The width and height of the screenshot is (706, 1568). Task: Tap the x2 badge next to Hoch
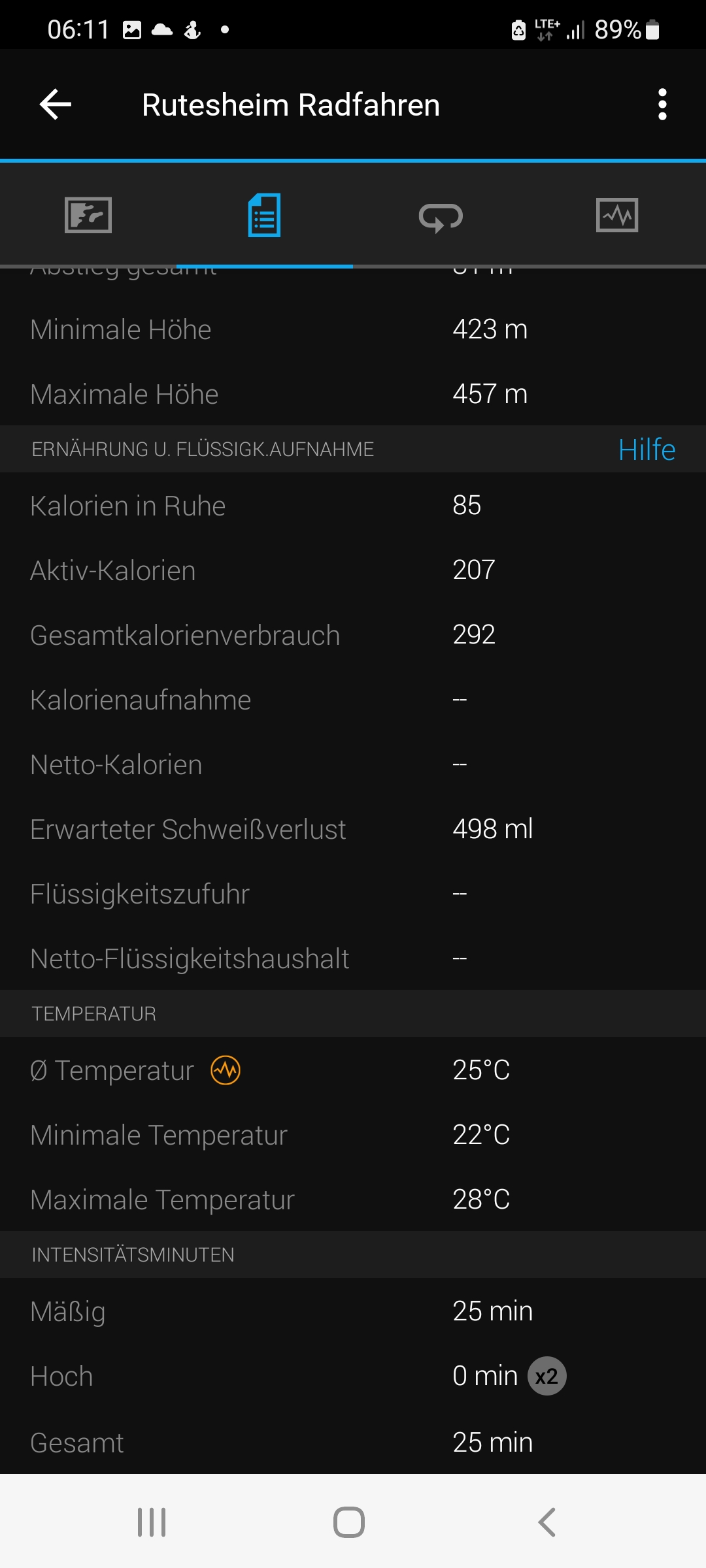click(x=546, y=1376)
